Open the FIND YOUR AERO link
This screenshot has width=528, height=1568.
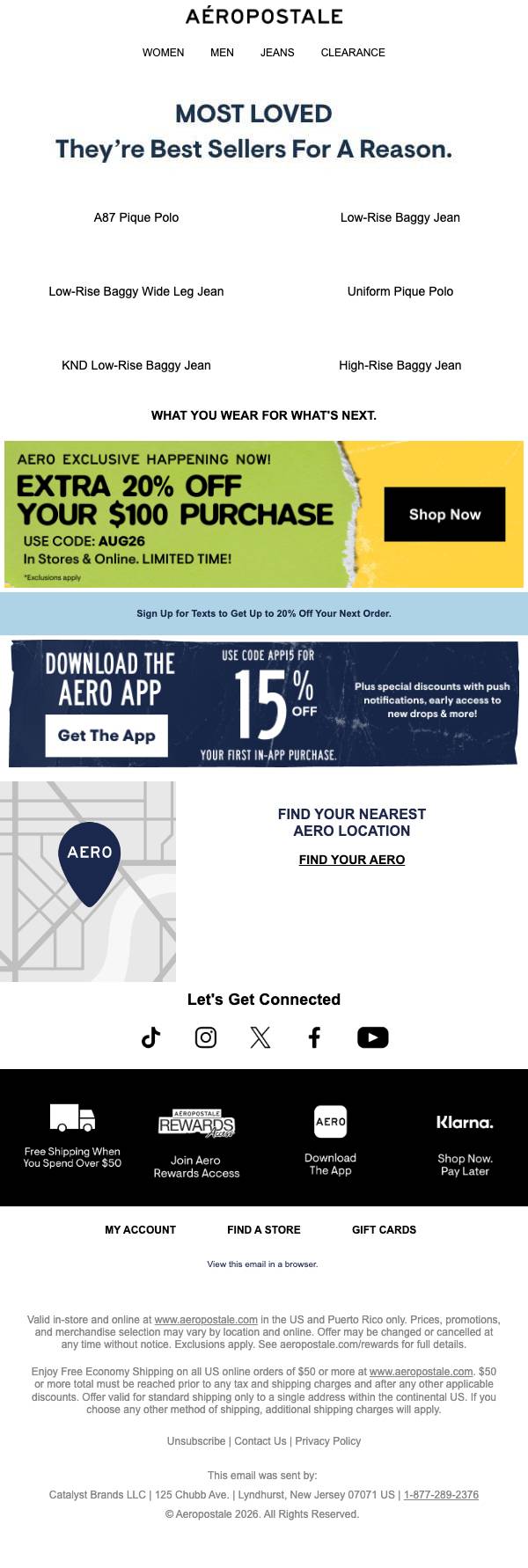tap(352, 860)
